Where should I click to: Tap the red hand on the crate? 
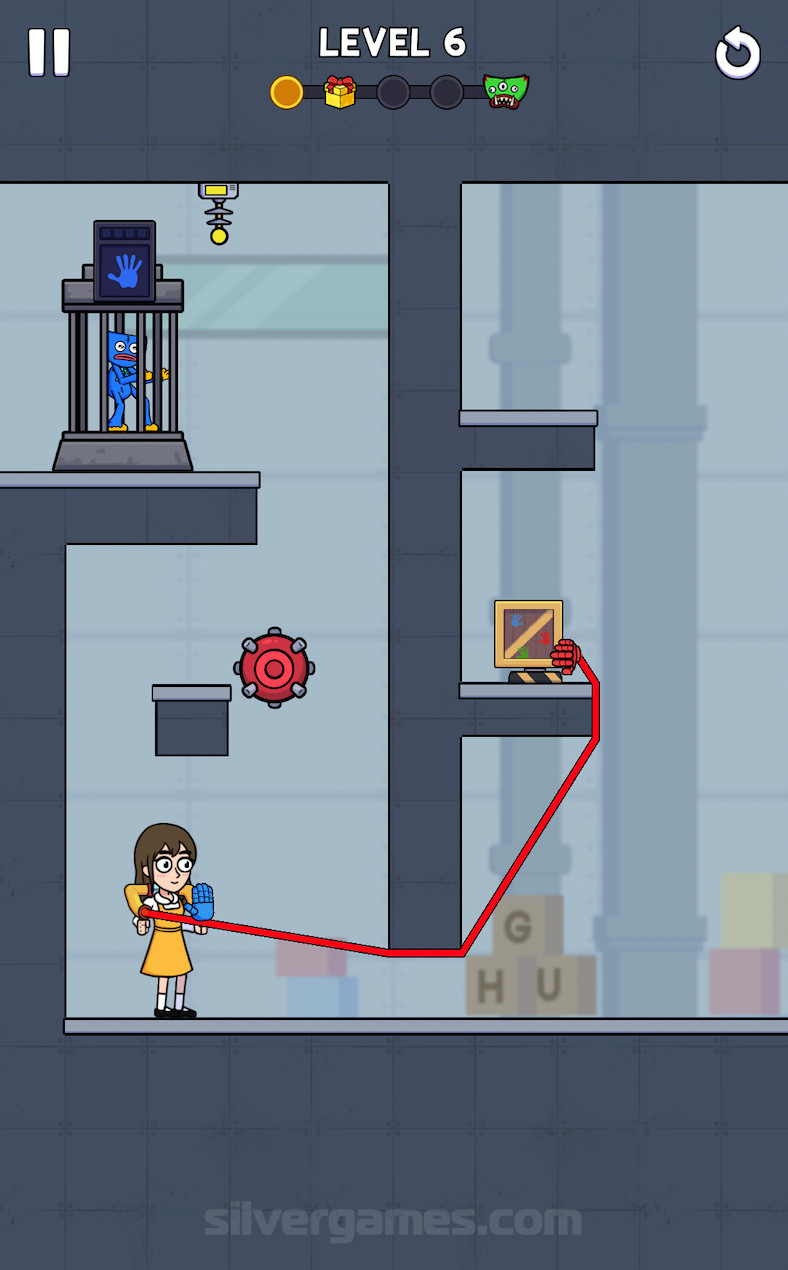pyautogui.click(x=565, y=656)
